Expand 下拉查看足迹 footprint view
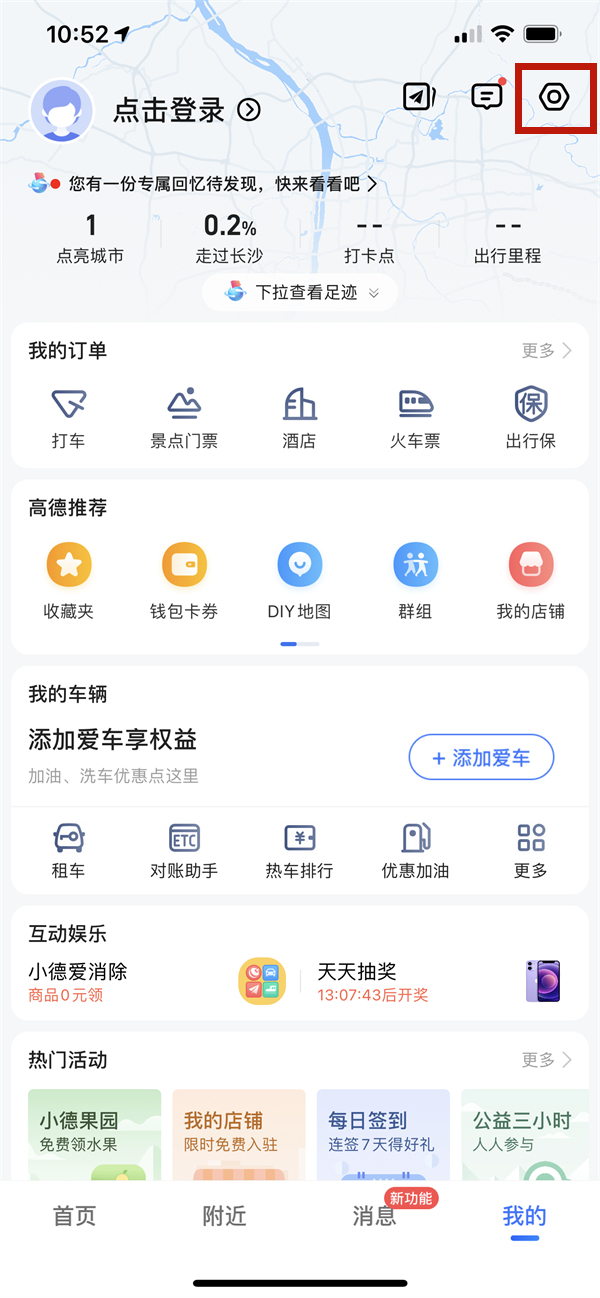The width and height of the screenshot is (600, 1298). pos(300,293)
